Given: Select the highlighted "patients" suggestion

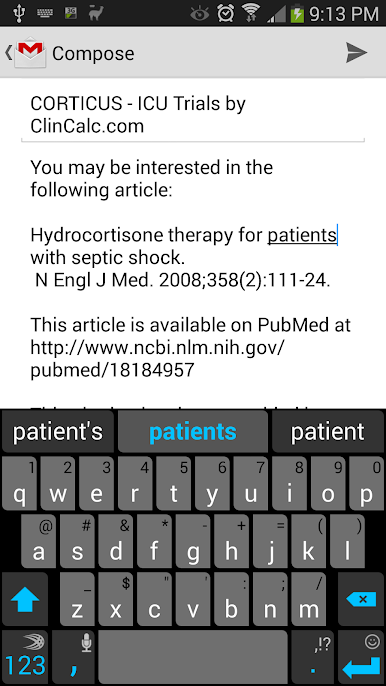Looking at the screenshot, I should pyautogui.click(x=193, y=432).
